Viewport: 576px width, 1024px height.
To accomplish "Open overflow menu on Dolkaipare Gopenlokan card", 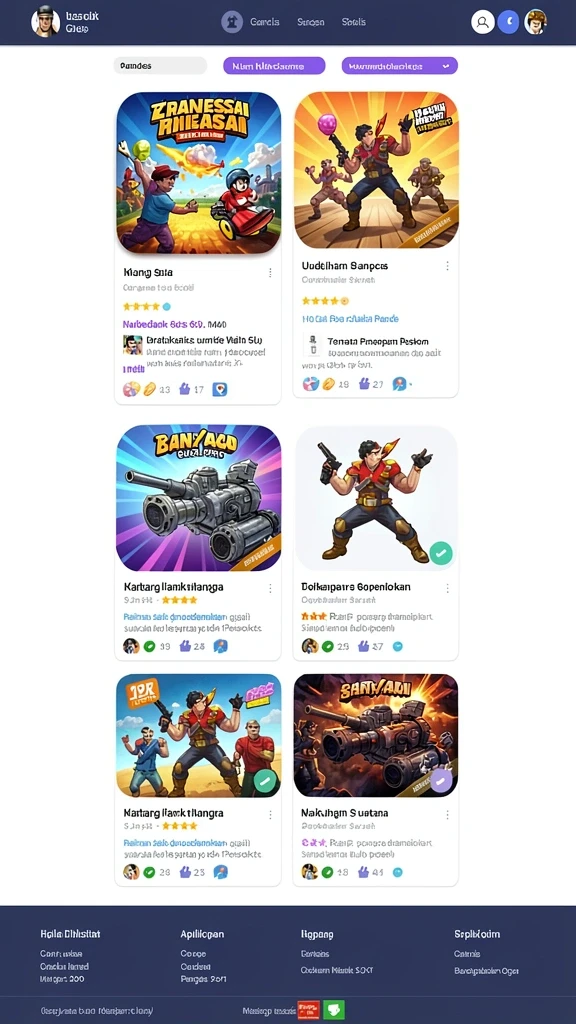I will [447, 588].
